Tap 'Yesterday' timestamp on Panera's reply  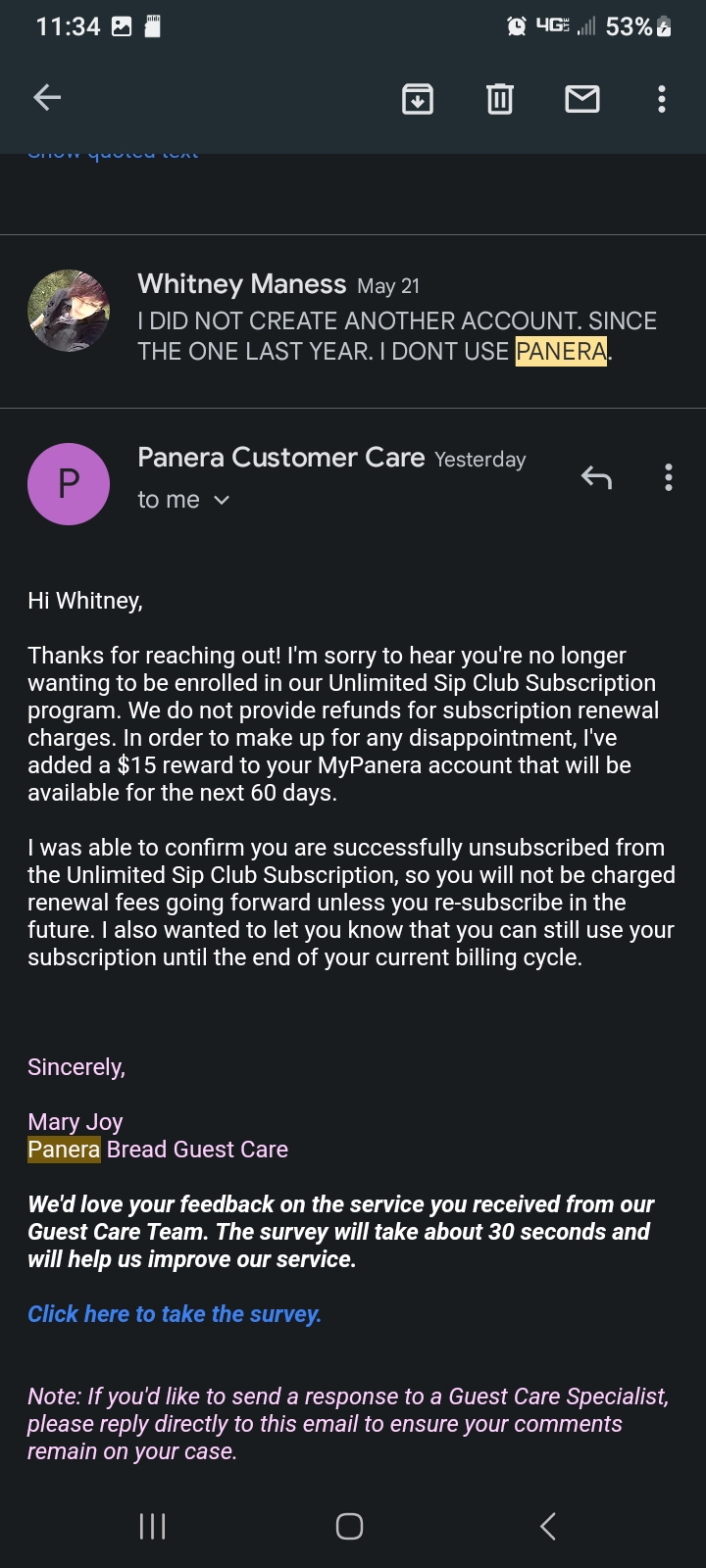(x=479, y=459)
